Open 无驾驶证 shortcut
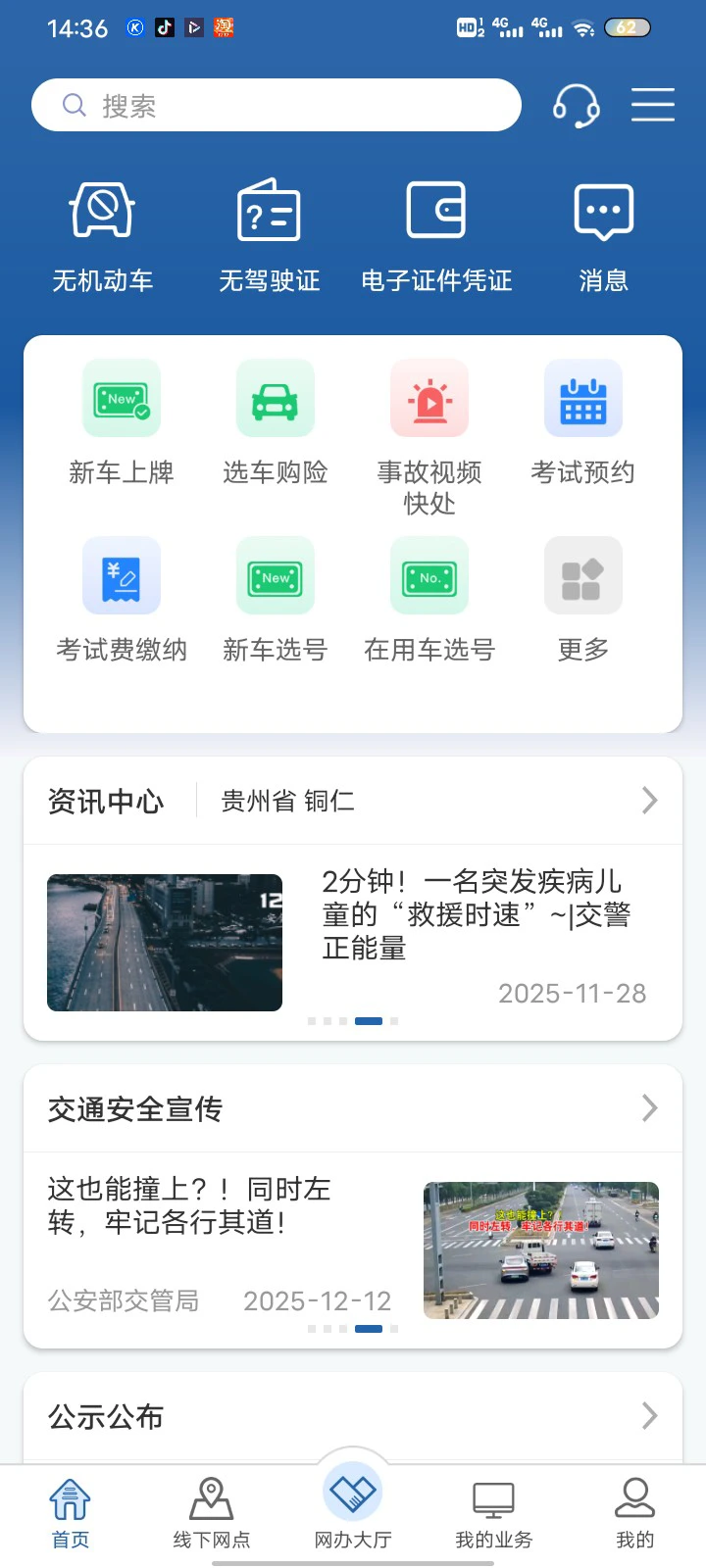This screenshot has height=1568, width=706. tap(270, 237)
